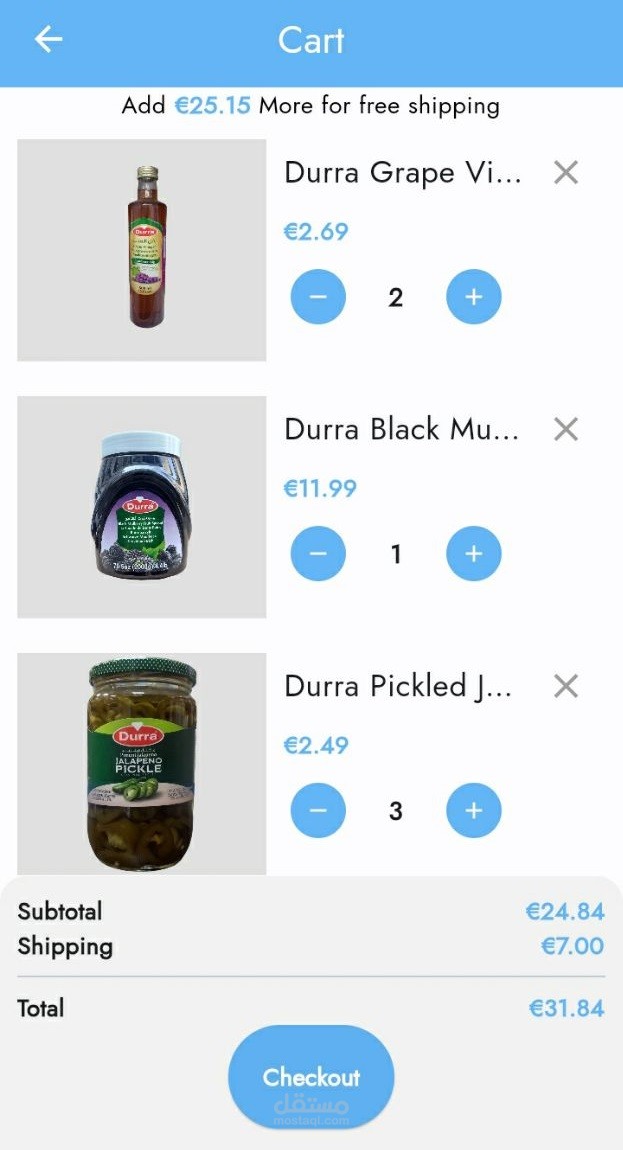
Task: Increase quantity of Durra Black Mulberry item
Action: click(x=473, y=554)
